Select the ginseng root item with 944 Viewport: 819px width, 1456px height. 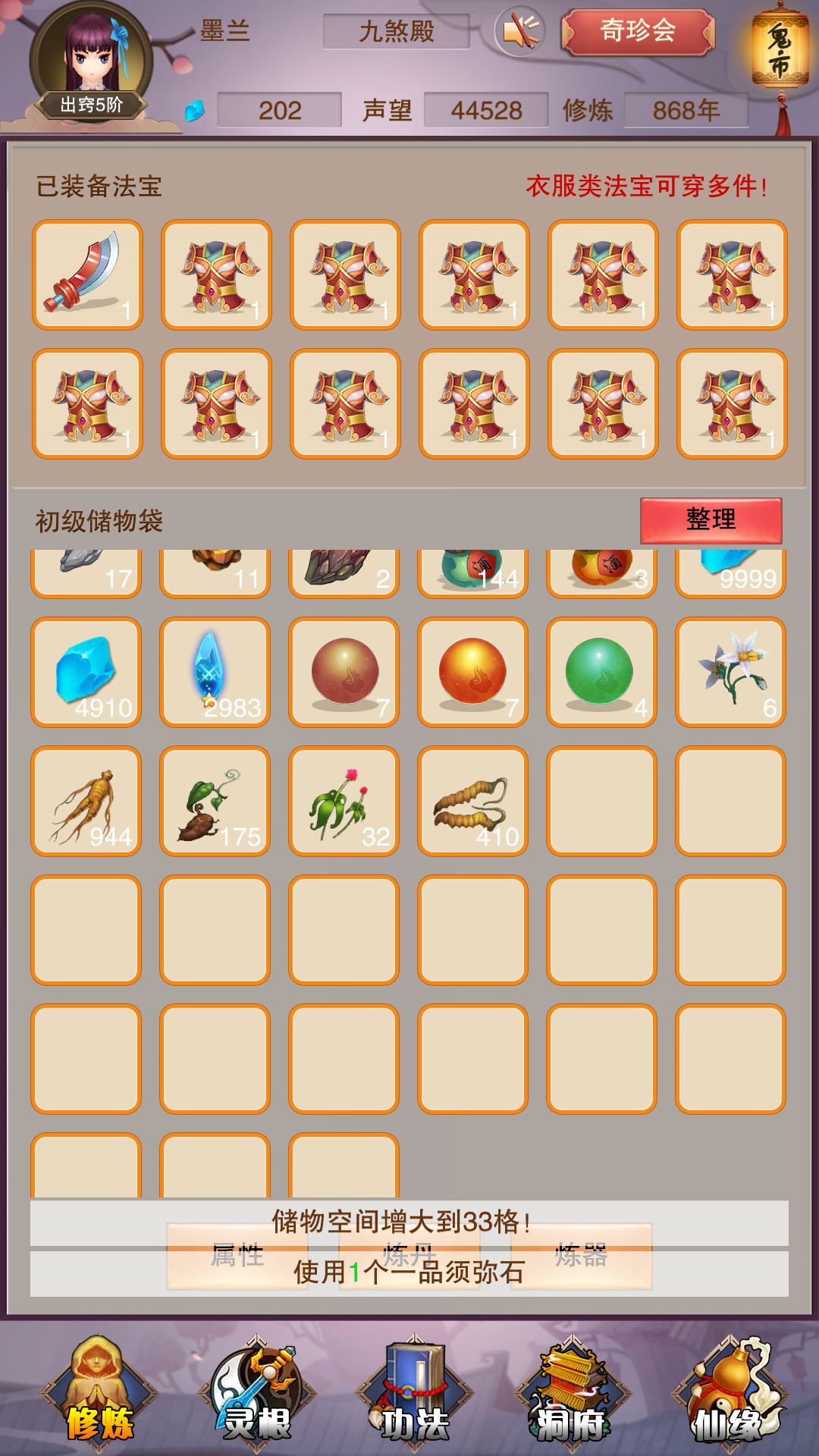[86, 801]
